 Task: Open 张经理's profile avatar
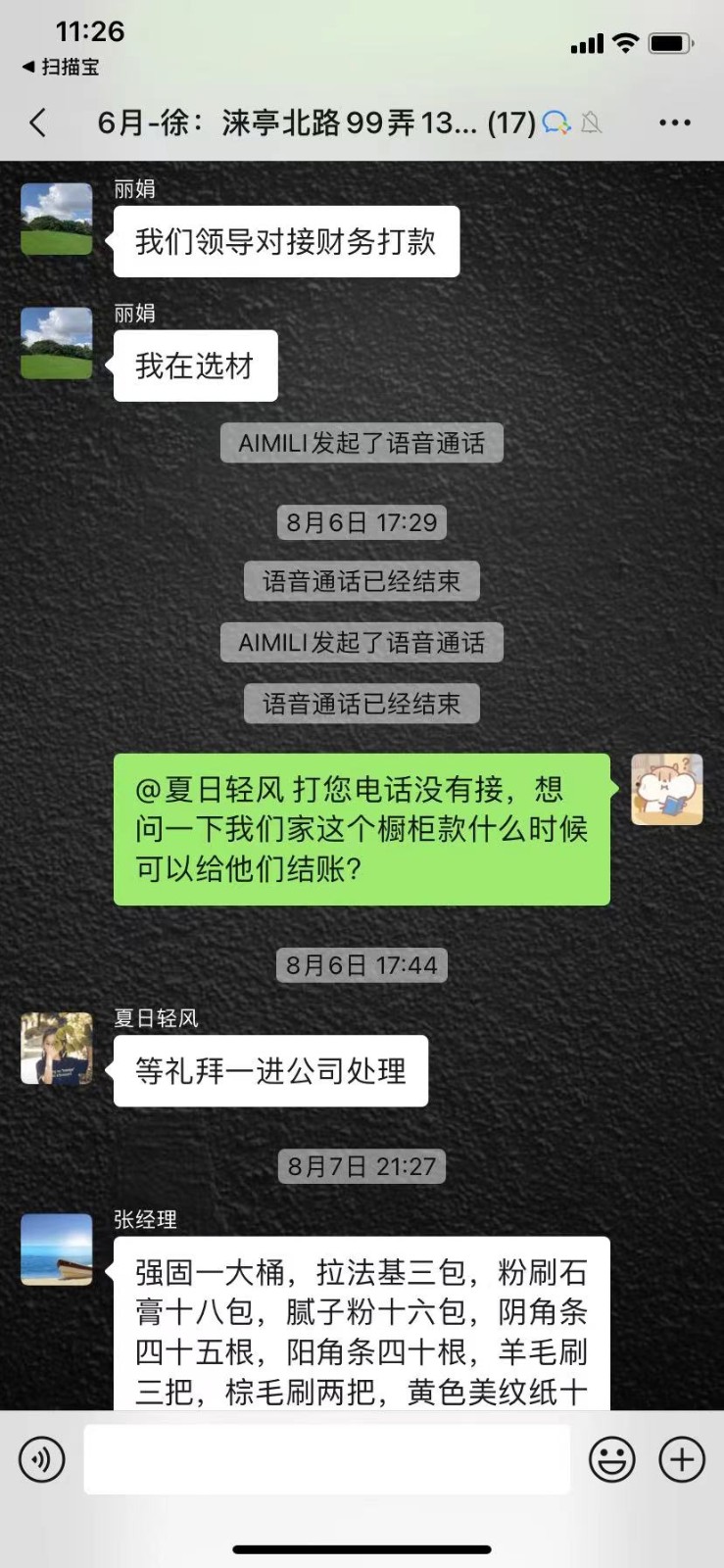pyautogui.click(x=57, y=1249)
